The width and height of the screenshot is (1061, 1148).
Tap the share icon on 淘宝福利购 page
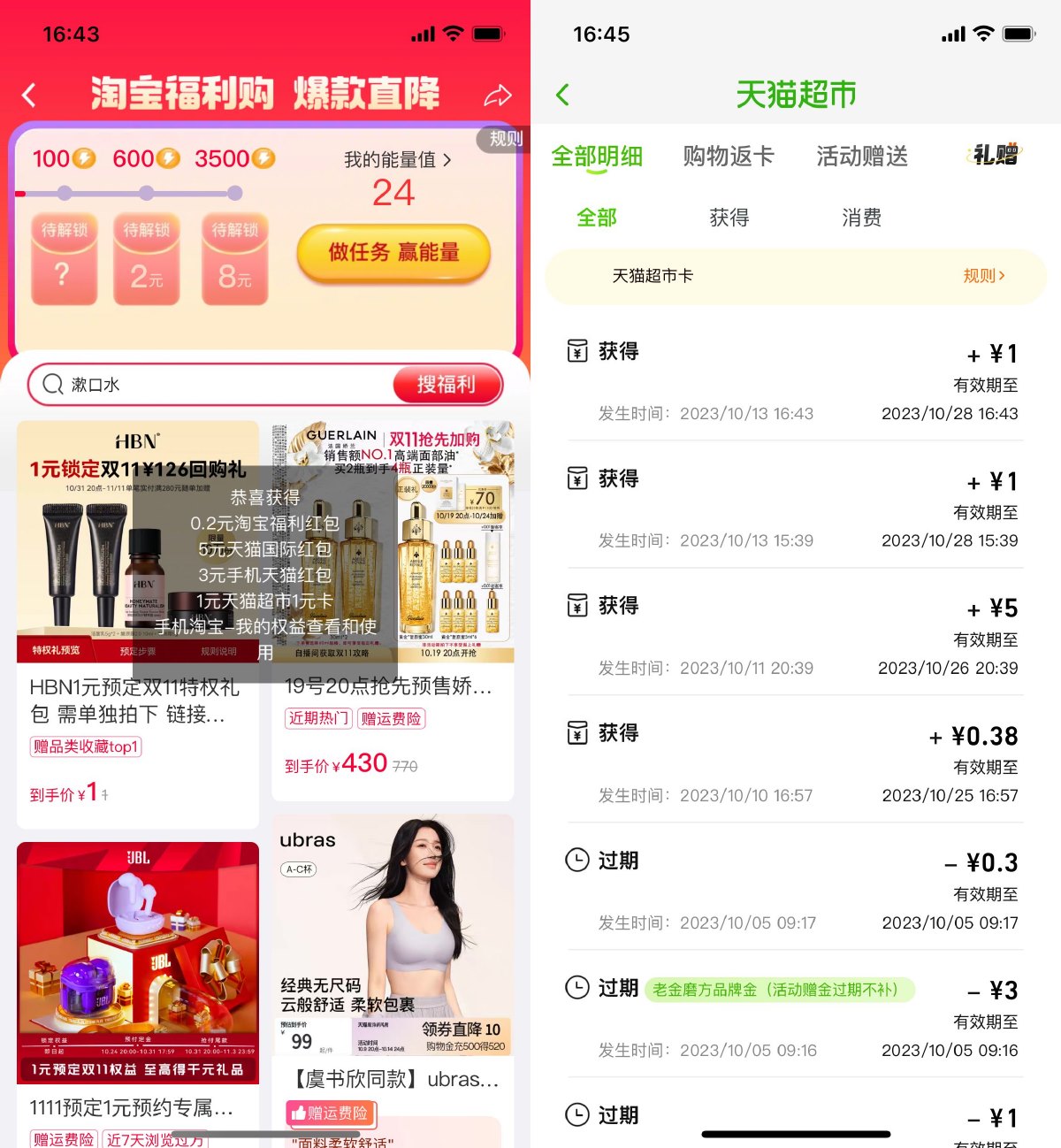[x=498, y=94]
